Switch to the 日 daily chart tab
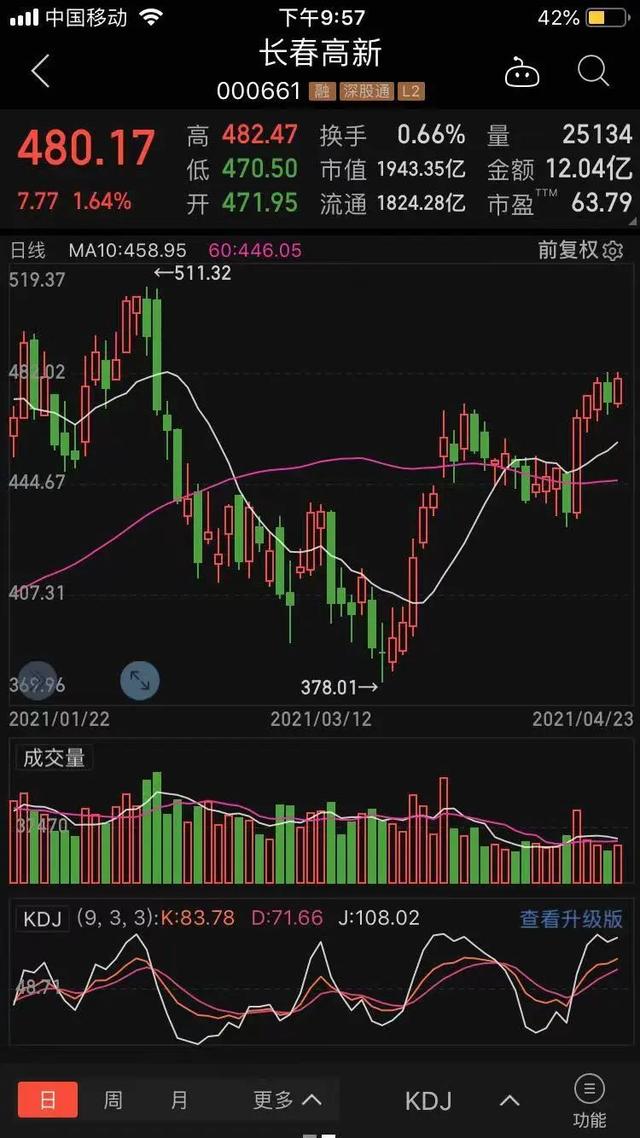This screenshot has height=1138, width=640. coord(47,1100)
